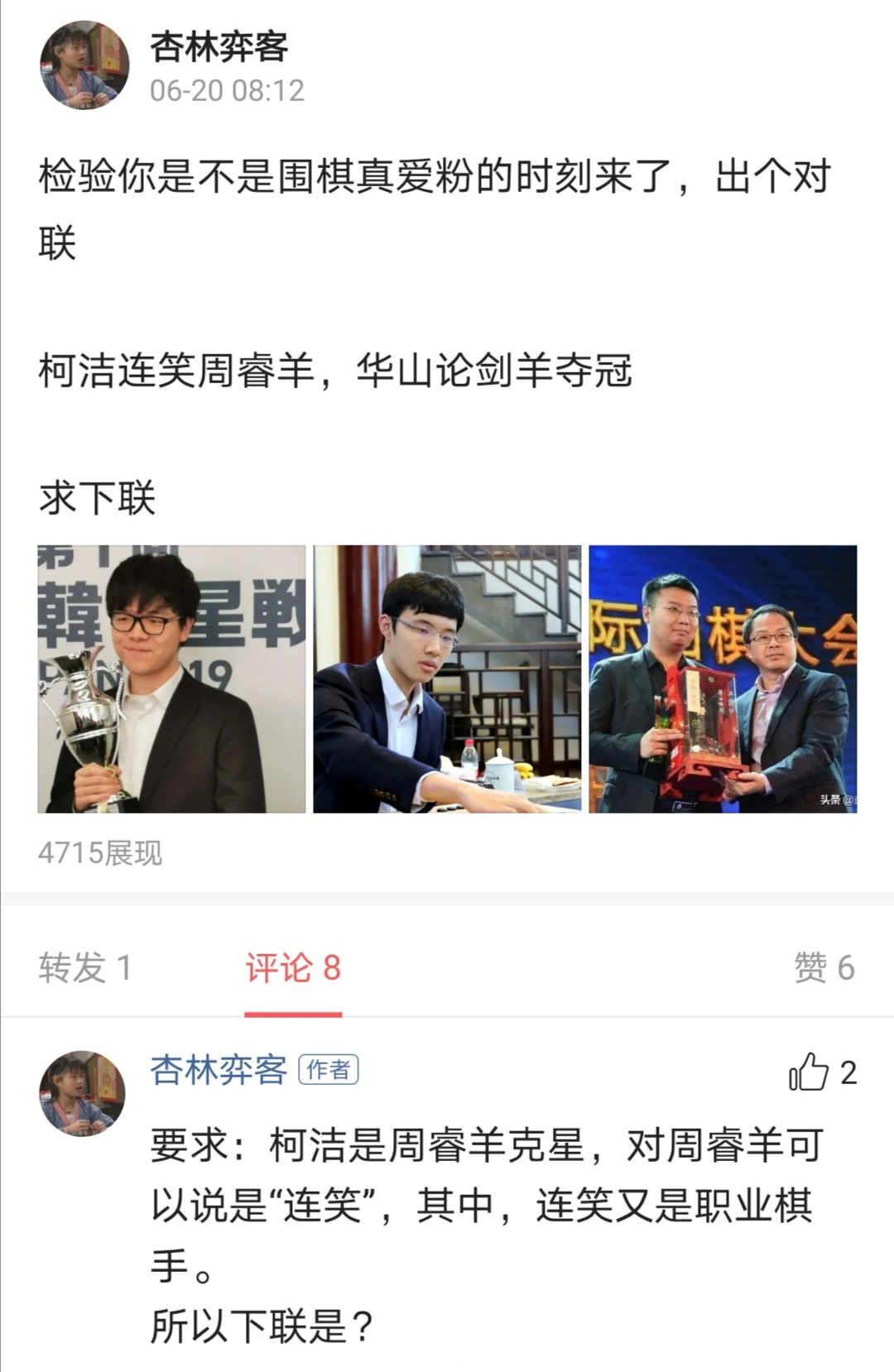Click the thumbs-up icon on the author's comment

point(815,1072)
